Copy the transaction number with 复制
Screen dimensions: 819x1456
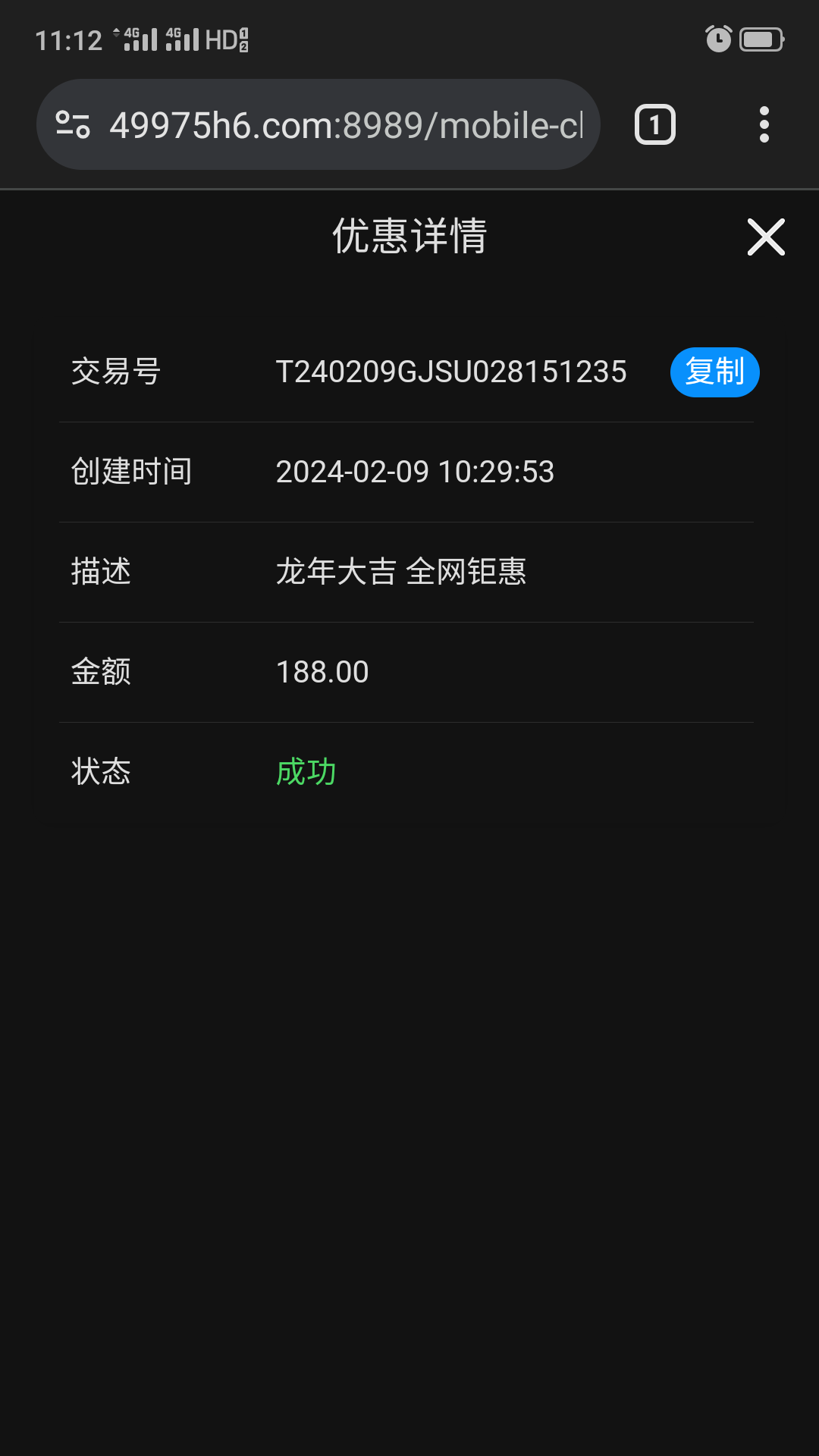tap(714, 372)
